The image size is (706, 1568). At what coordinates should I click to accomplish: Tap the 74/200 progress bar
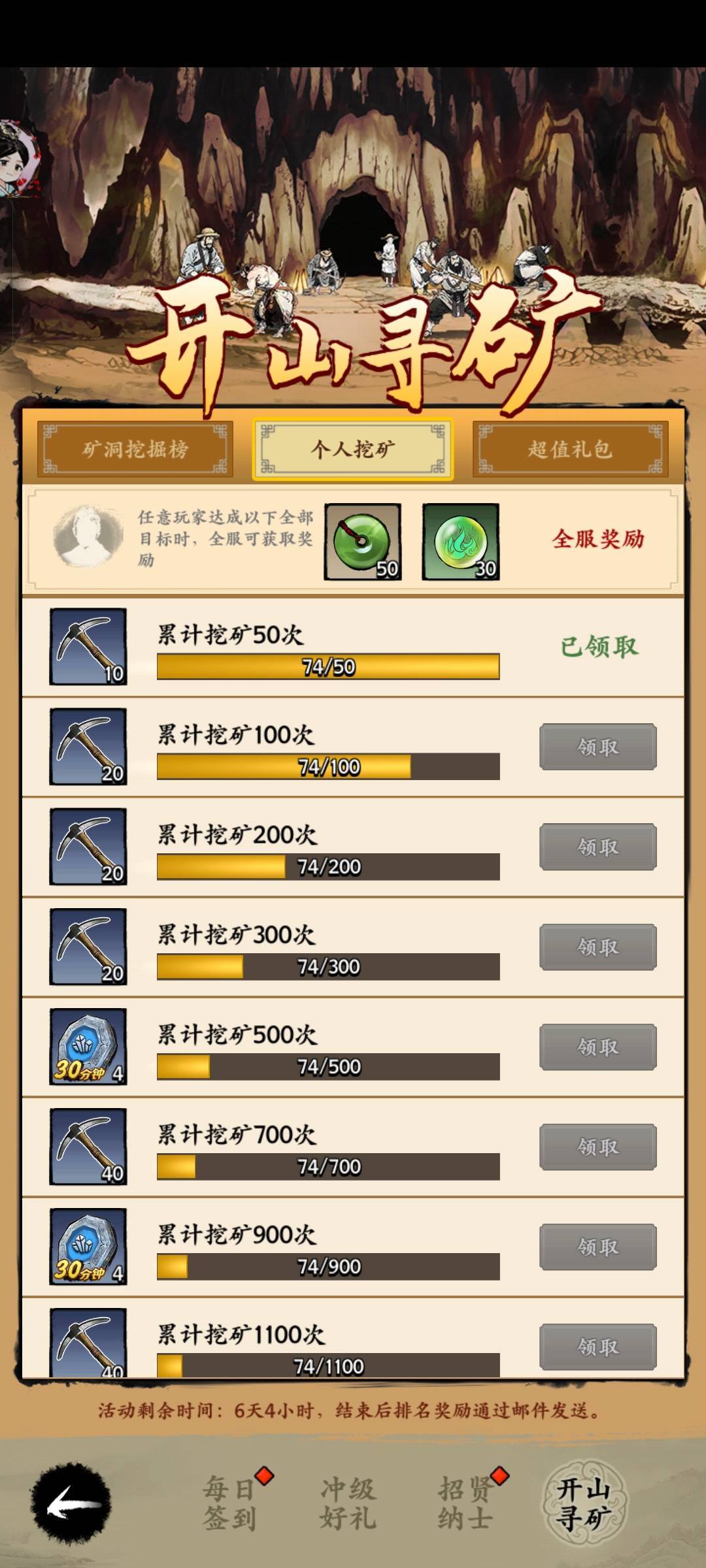pos(327,867)
